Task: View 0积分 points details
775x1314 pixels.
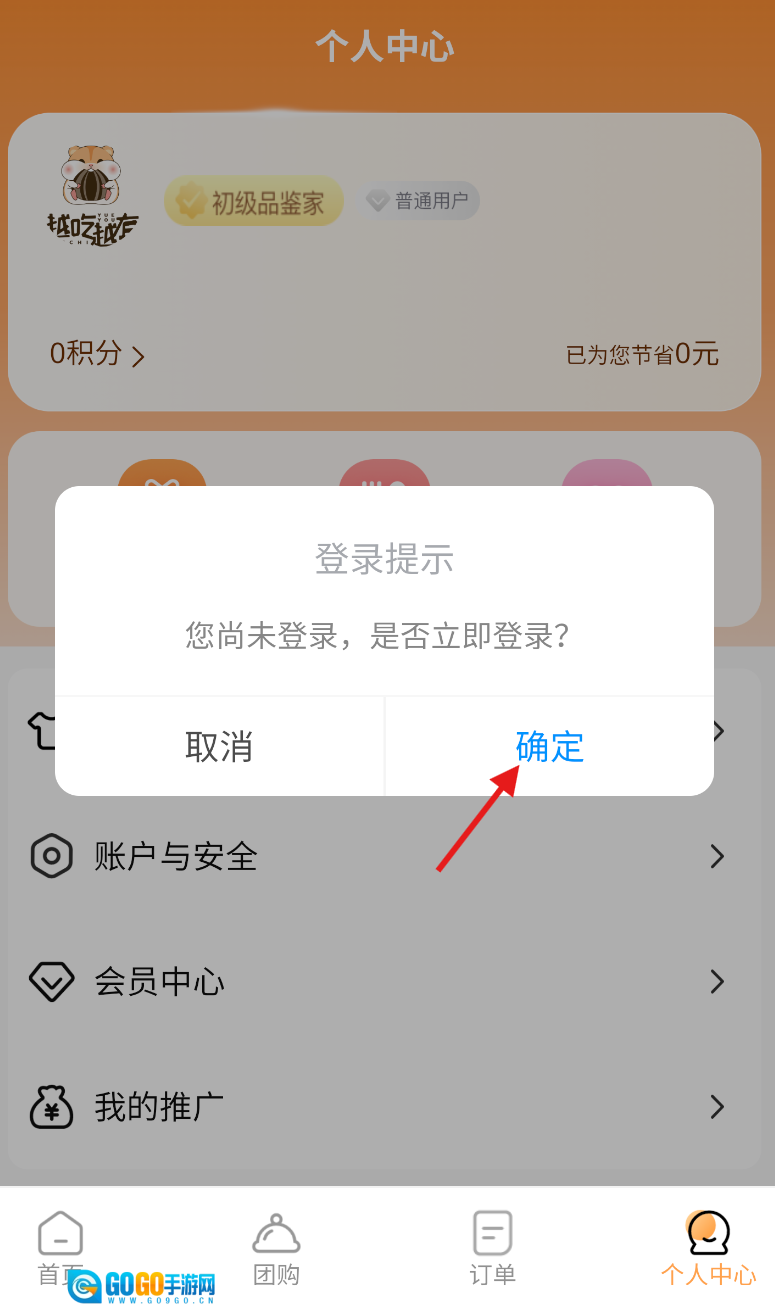Action: click(97, 354)
